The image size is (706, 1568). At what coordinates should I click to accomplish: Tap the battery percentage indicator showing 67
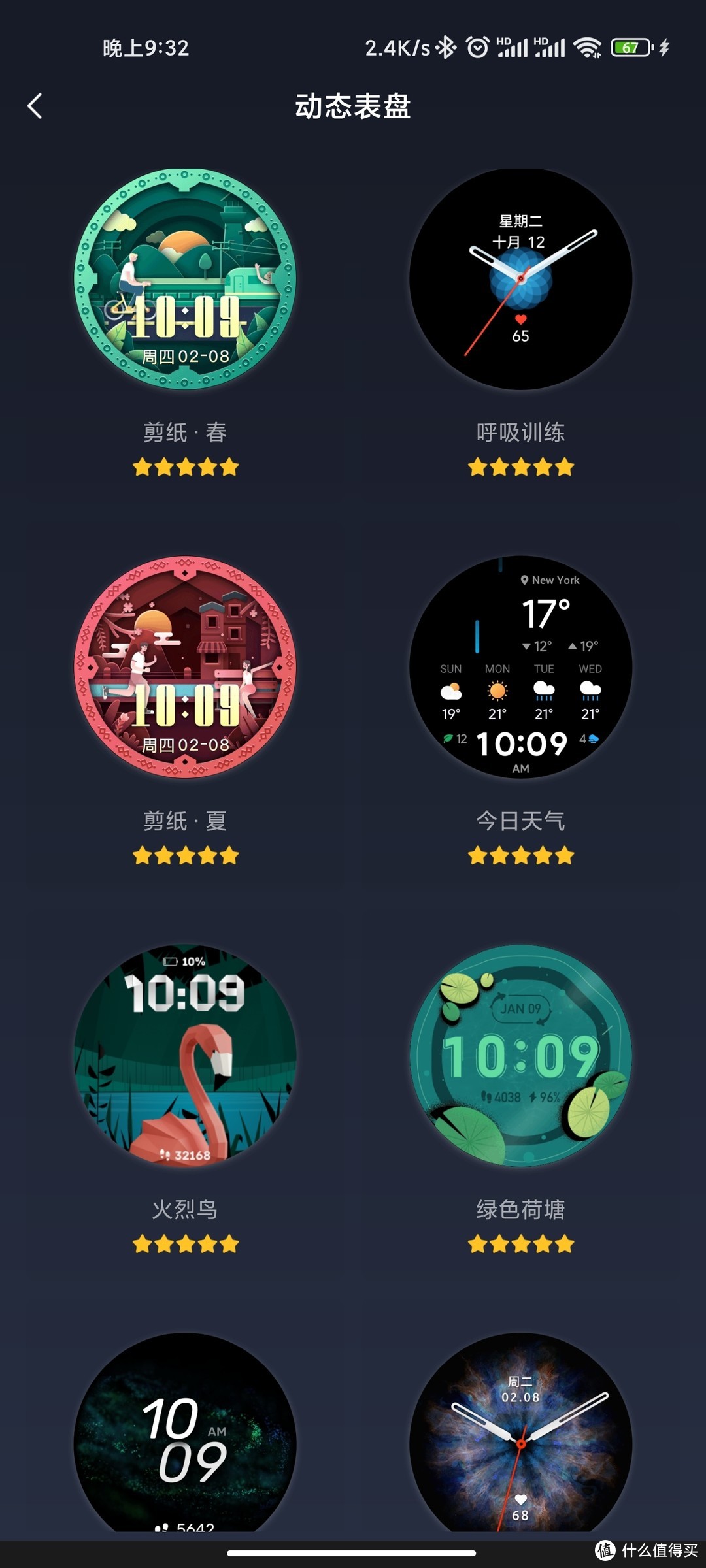pyautogui.click(x=630, y=47)
